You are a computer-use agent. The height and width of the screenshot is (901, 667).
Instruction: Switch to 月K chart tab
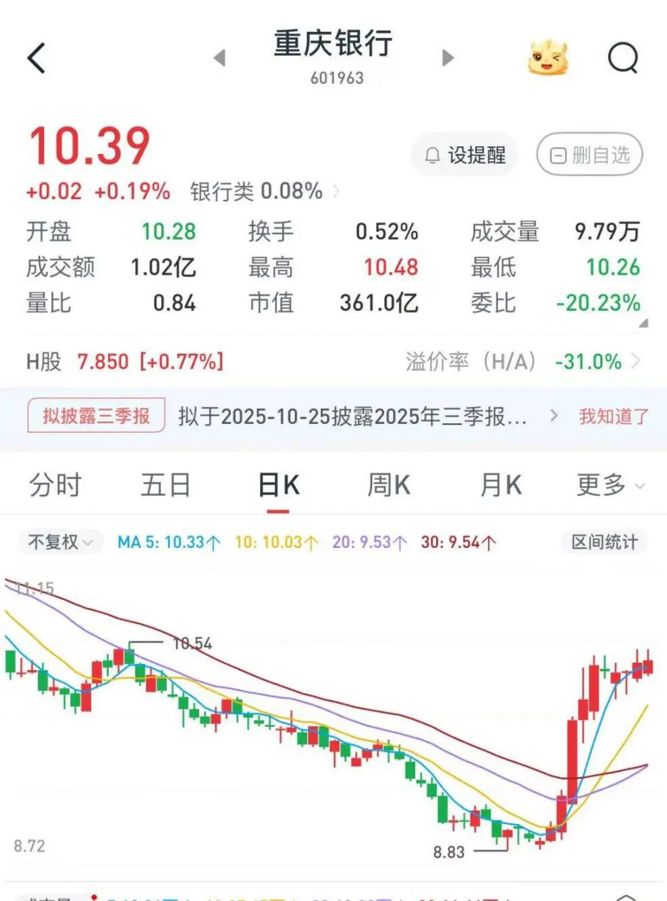pos(500,486)
